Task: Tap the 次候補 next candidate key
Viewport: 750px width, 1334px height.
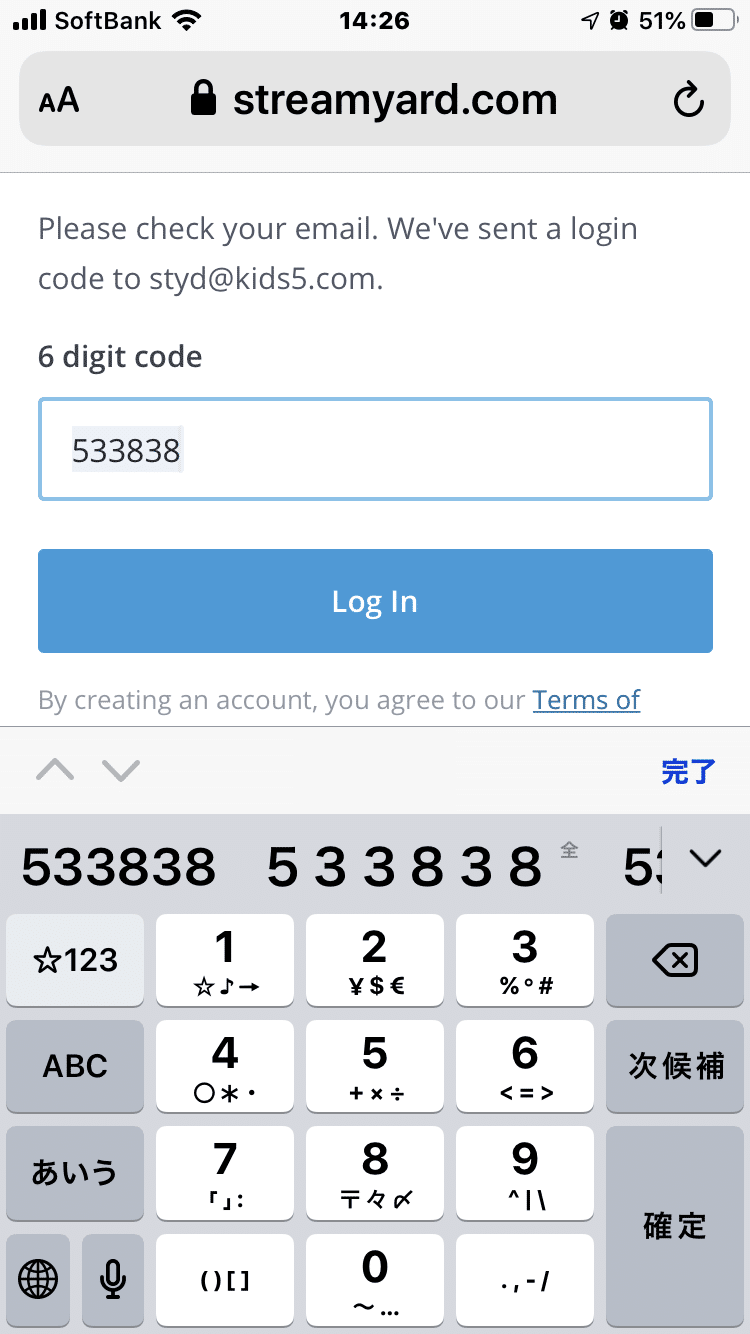Action: [675, 1066]
